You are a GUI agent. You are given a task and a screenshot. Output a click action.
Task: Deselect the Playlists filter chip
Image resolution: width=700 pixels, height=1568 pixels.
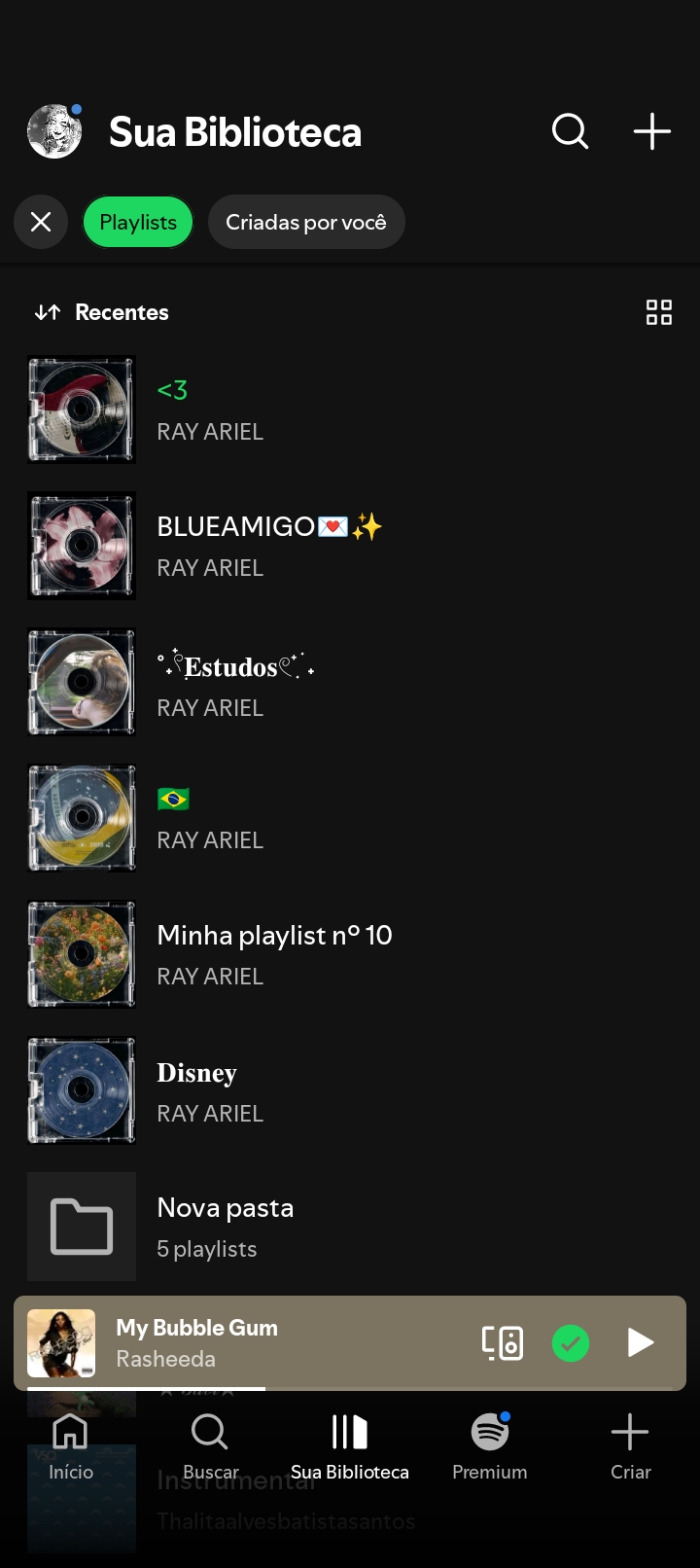(138, 222)
